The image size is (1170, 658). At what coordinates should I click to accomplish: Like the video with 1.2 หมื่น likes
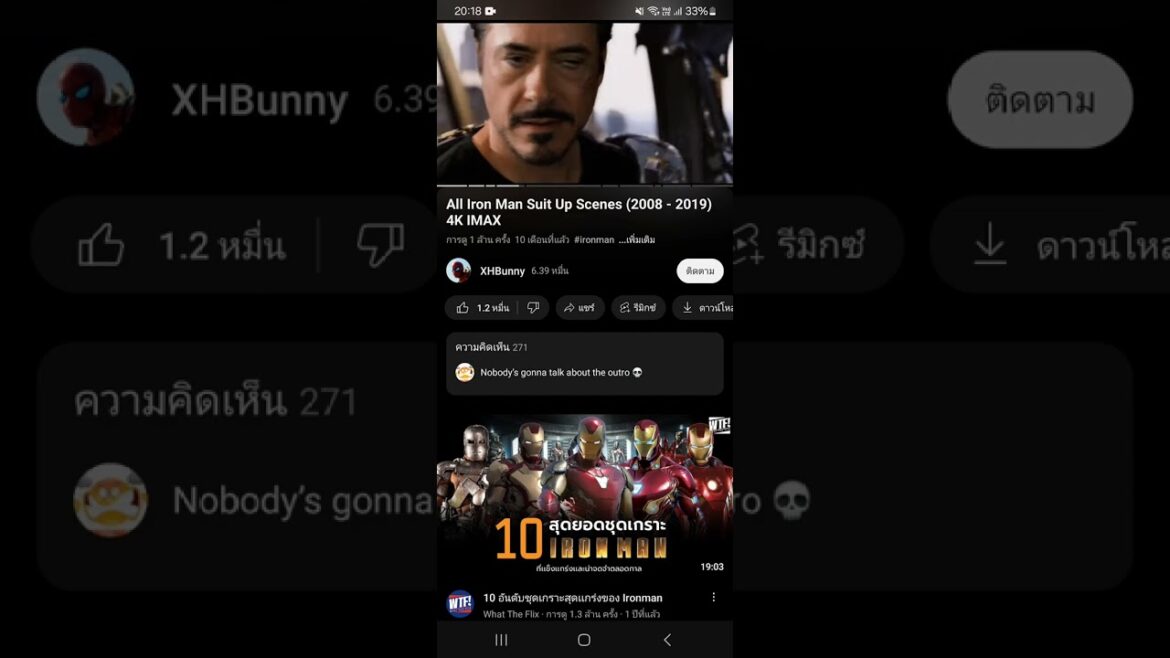pos(482,308)
